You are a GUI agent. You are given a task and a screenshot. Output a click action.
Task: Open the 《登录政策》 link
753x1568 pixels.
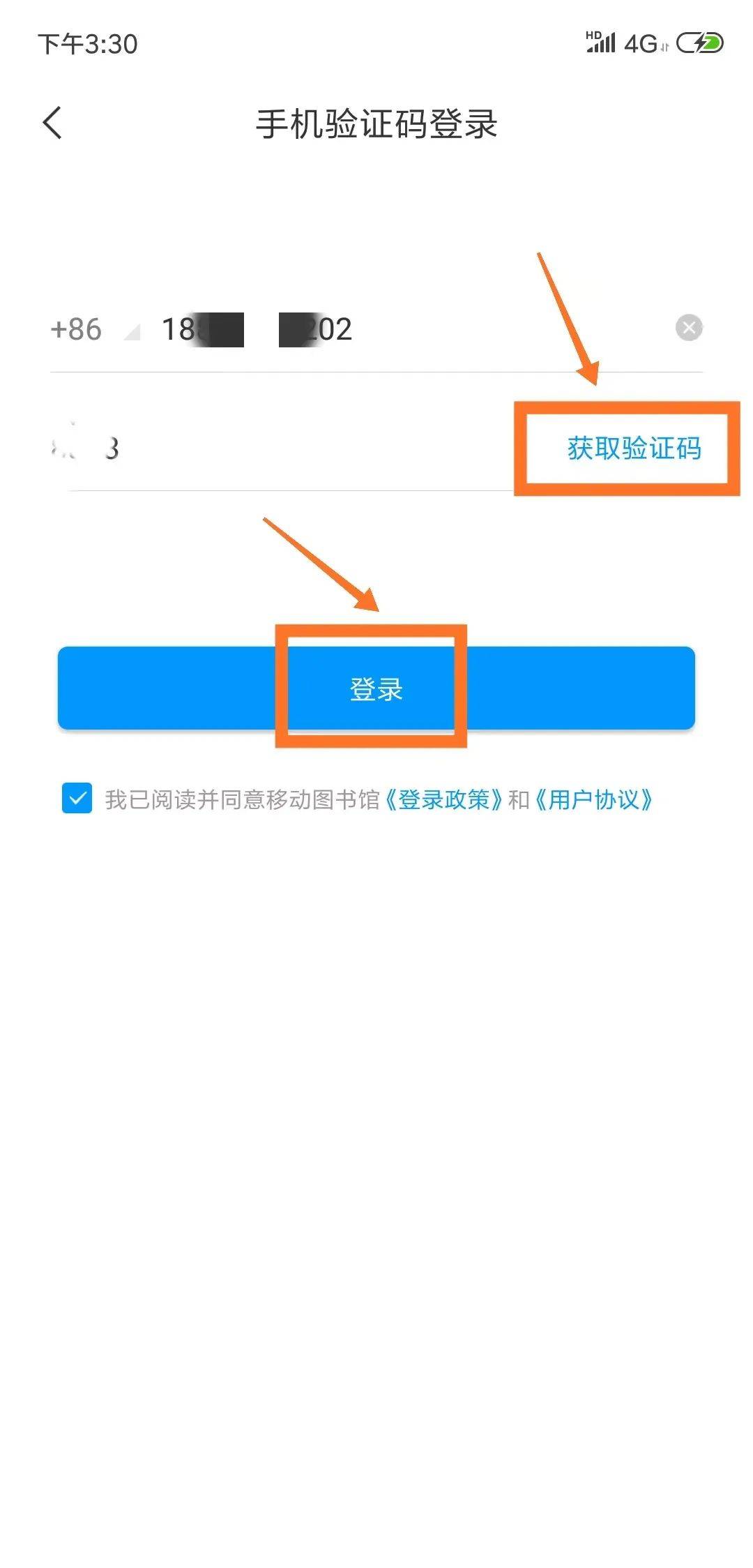click(x=443, y=799)
